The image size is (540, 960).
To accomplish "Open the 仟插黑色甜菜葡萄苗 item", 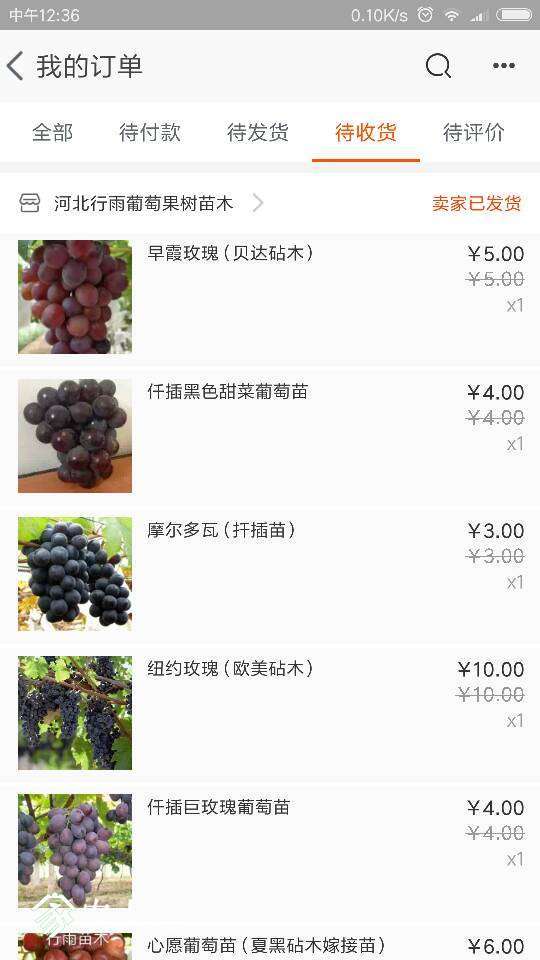I will tap(270, 436).
